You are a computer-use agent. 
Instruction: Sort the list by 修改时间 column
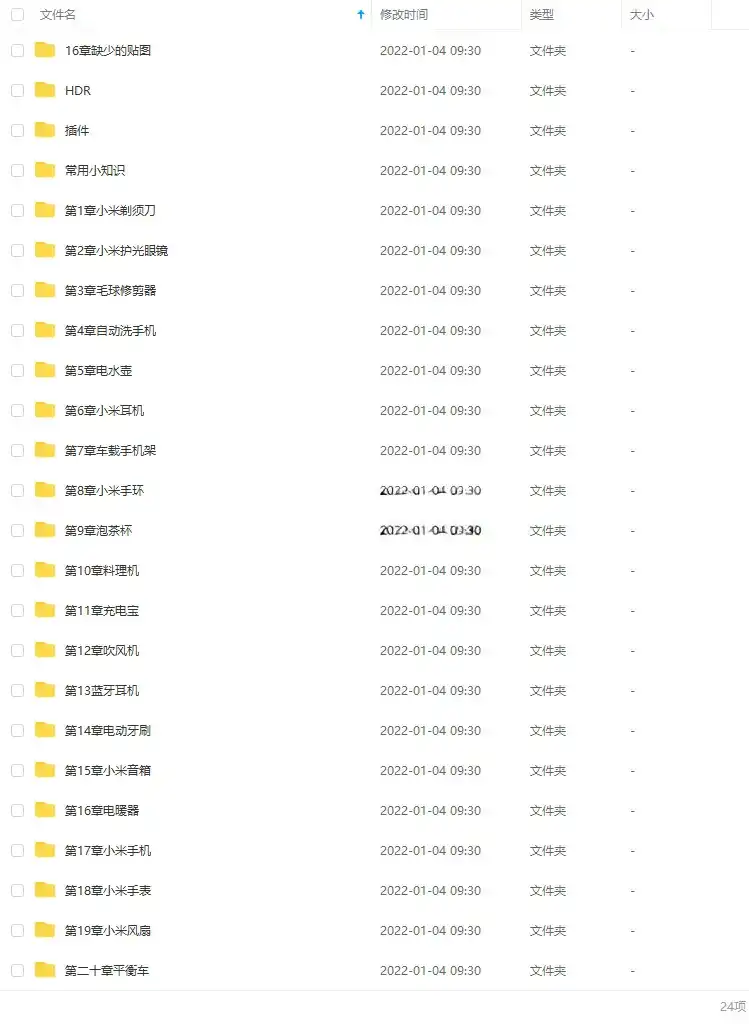pyautogui.click(x=404, y=15)
